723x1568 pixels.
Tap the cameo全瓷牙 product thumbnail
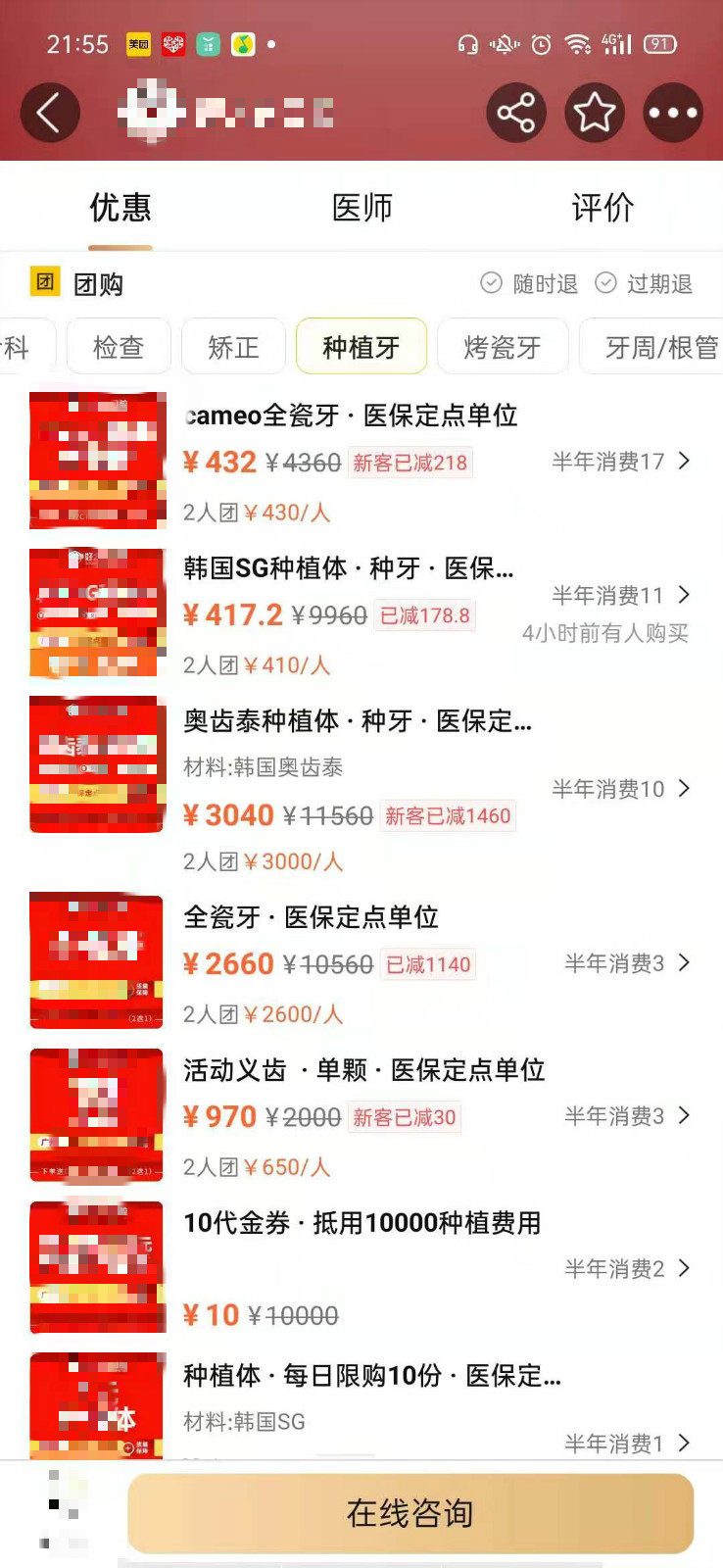coord(96,460)
